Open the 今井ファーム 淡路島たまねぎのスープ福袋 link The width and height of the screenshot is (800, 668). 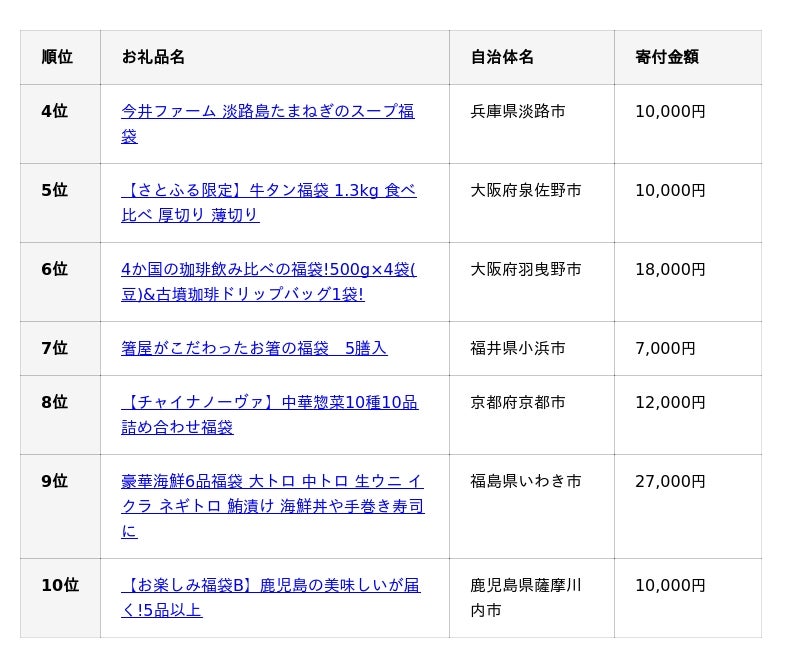point(267,112)
